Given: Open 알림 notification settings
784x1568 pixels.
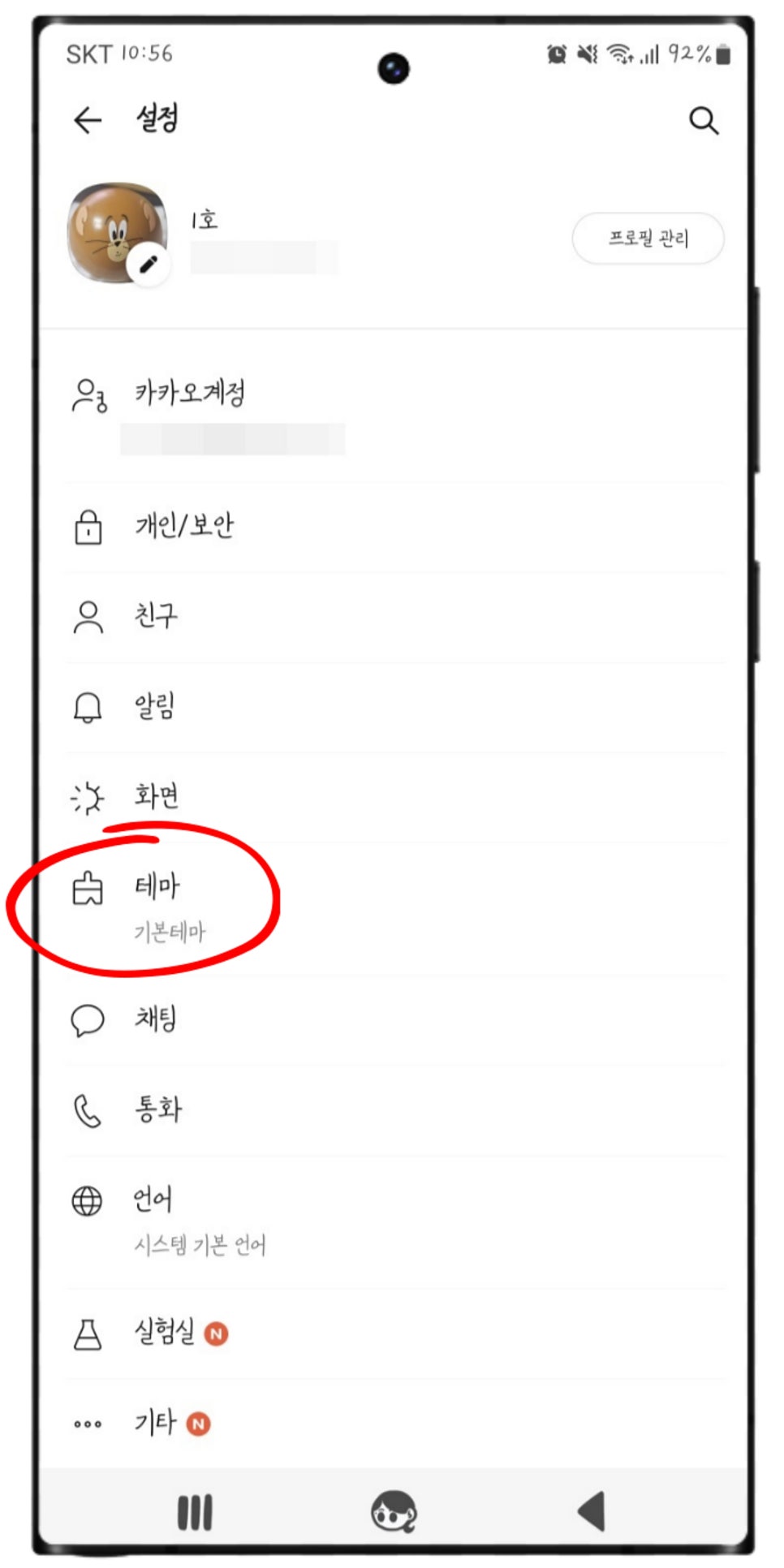Looking at the screenshot, I should 394,707.
